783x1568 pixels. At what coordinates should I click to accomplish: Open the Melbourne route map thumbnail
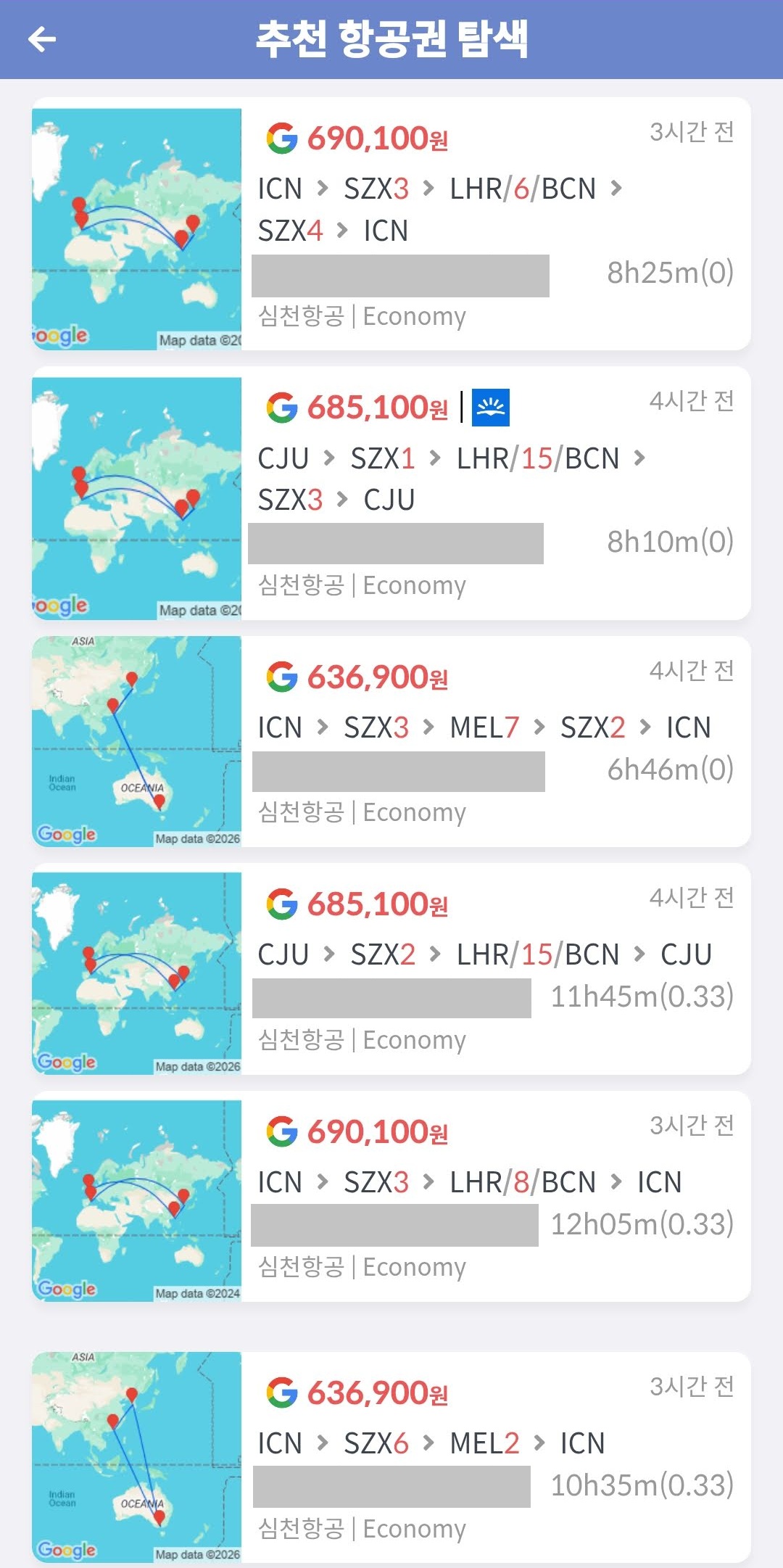[136, 738]
